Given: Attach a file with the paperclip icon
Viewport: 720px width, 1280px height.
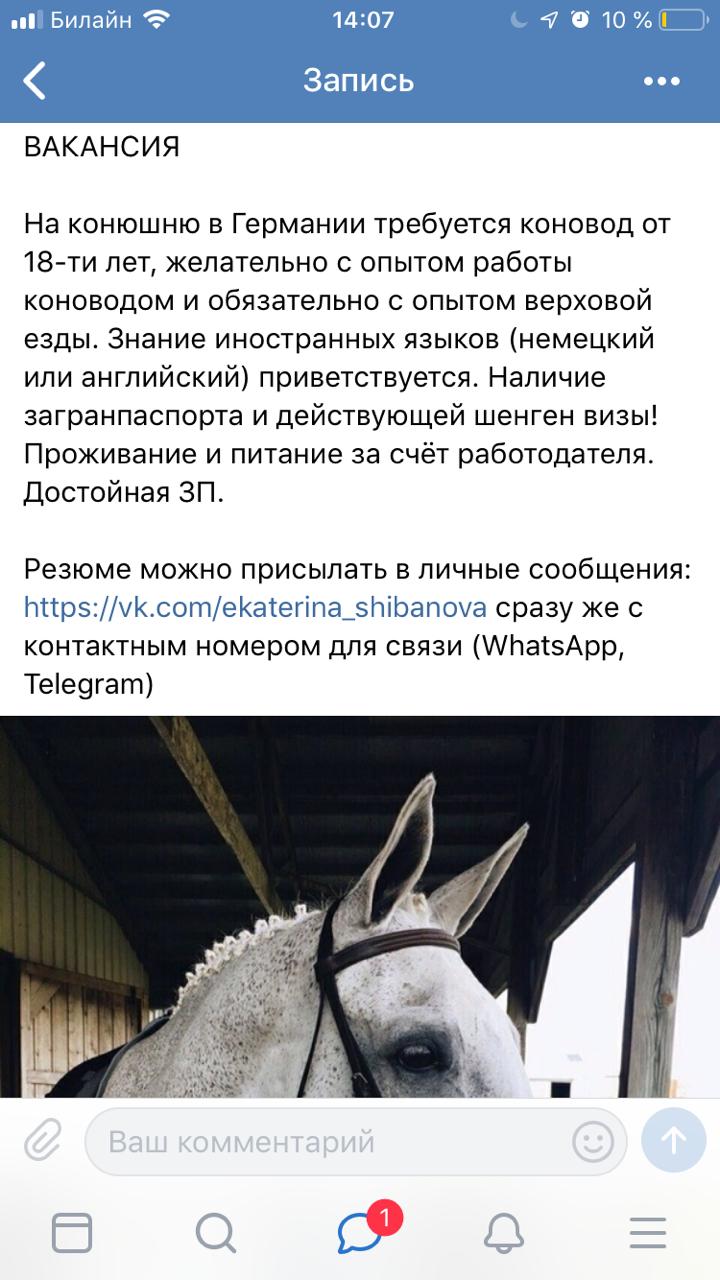Looking at the screenshot, I should 42,1140.
